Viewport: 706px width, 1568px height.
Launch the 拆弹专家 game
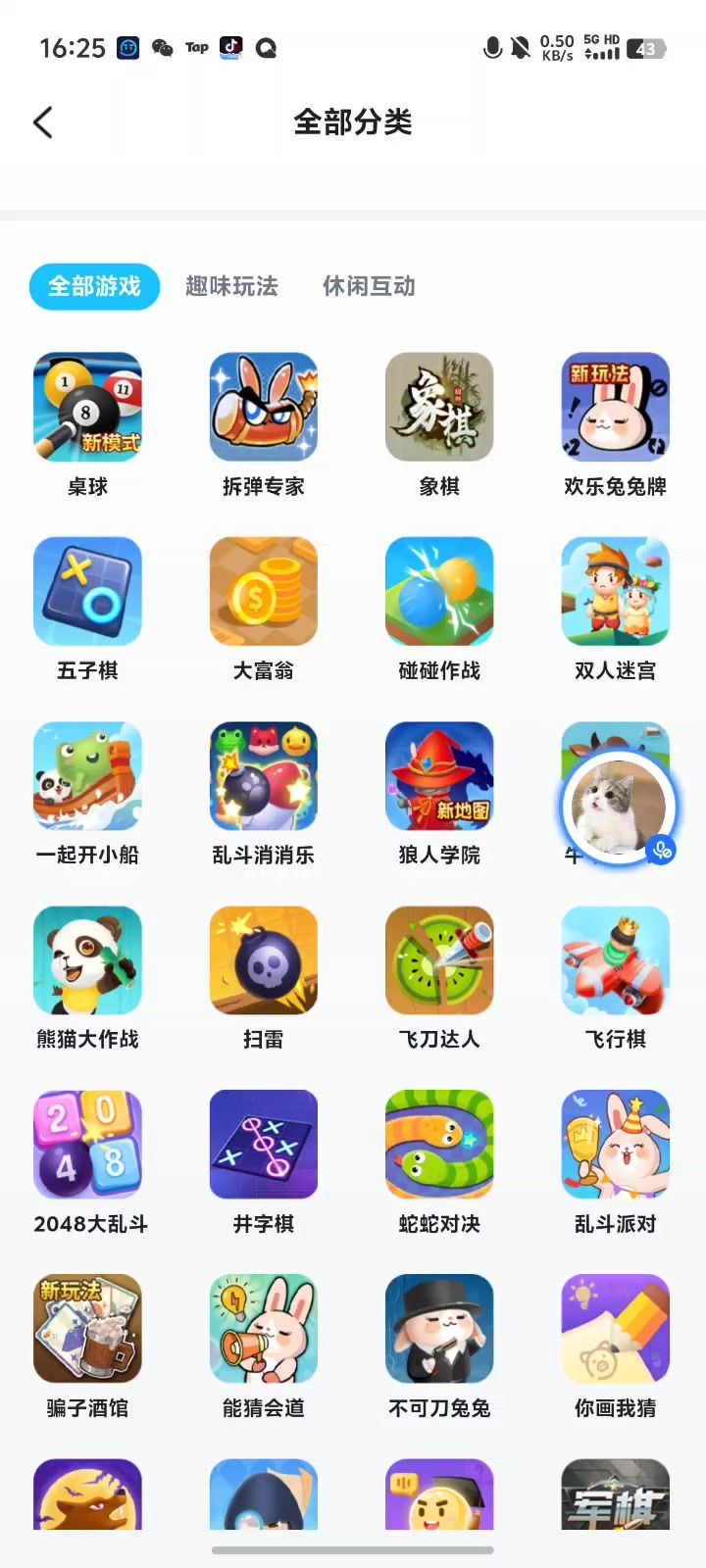263,407
